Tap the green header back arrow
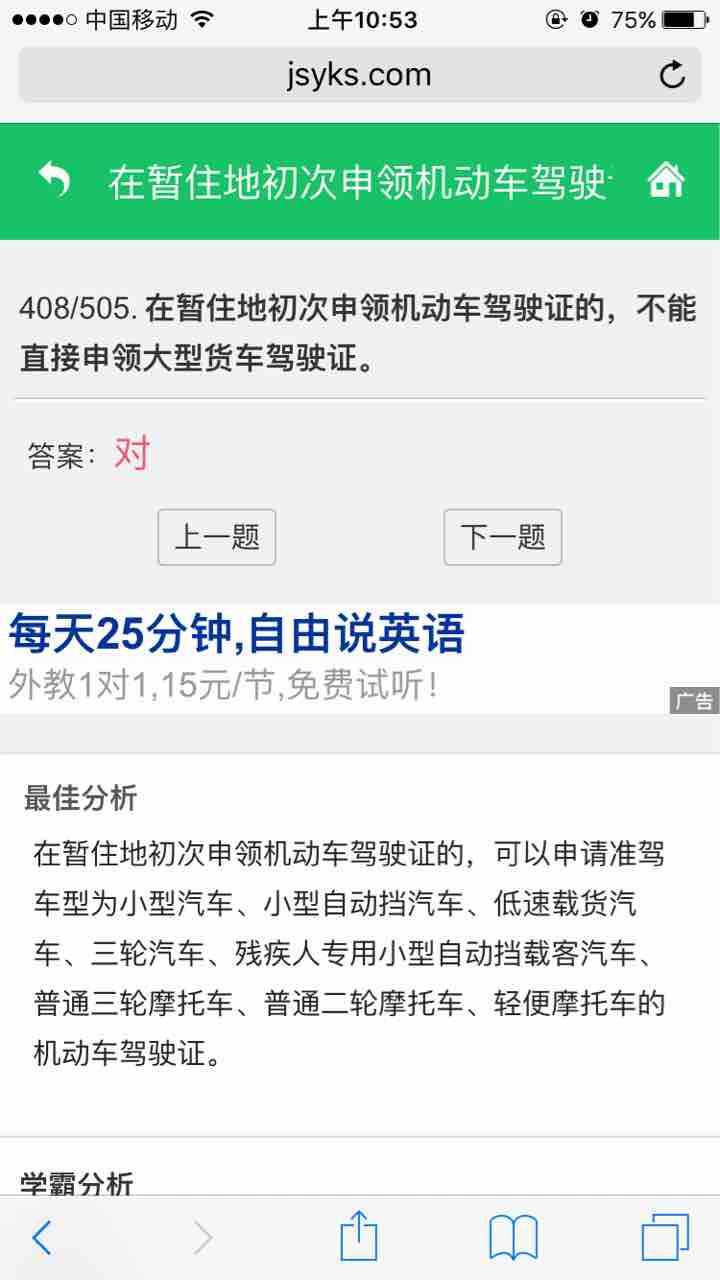This screenshot has width=720, height=1280. tap(54, 181)
